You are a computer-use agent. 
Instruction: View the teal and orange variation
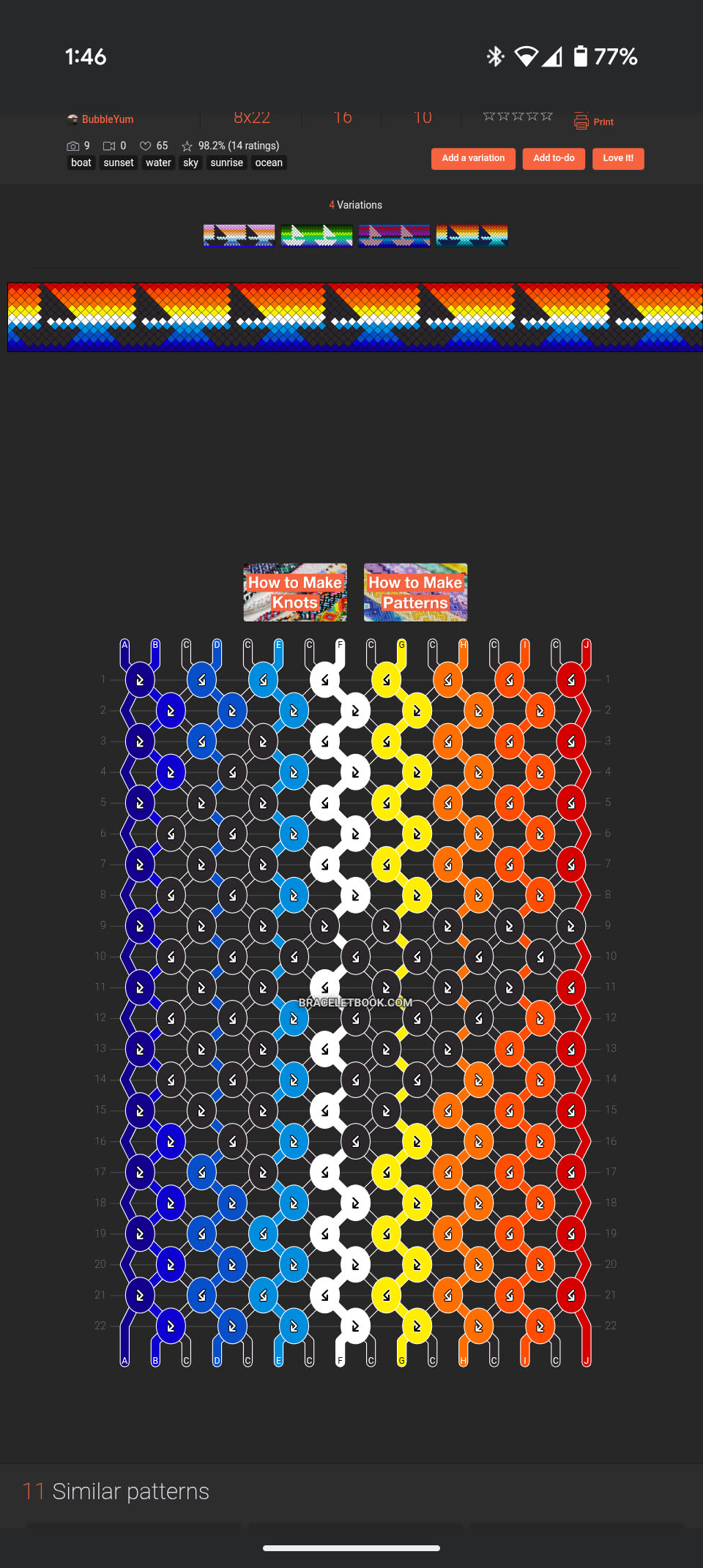(x=472, y=236)
